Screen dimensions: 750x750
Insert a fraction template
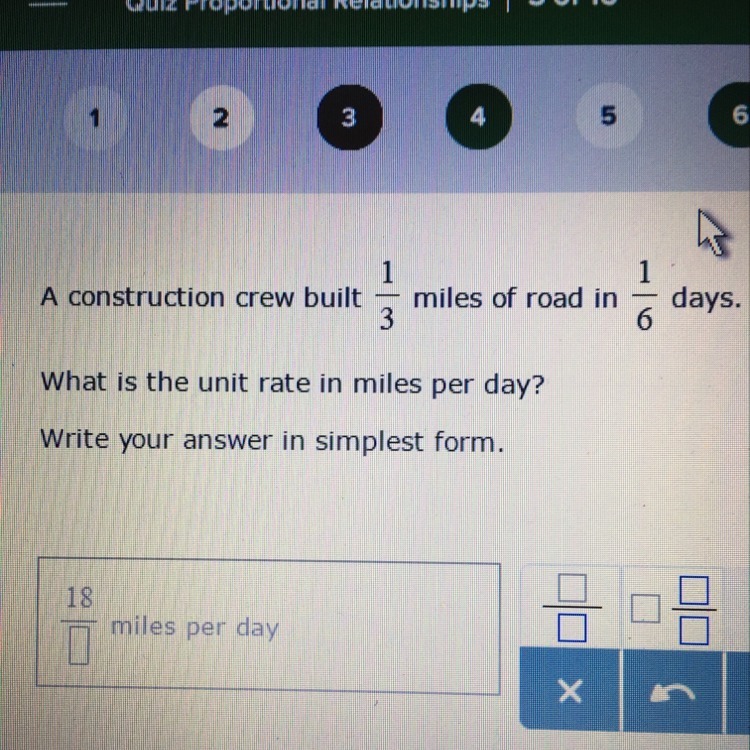point(571,609)
